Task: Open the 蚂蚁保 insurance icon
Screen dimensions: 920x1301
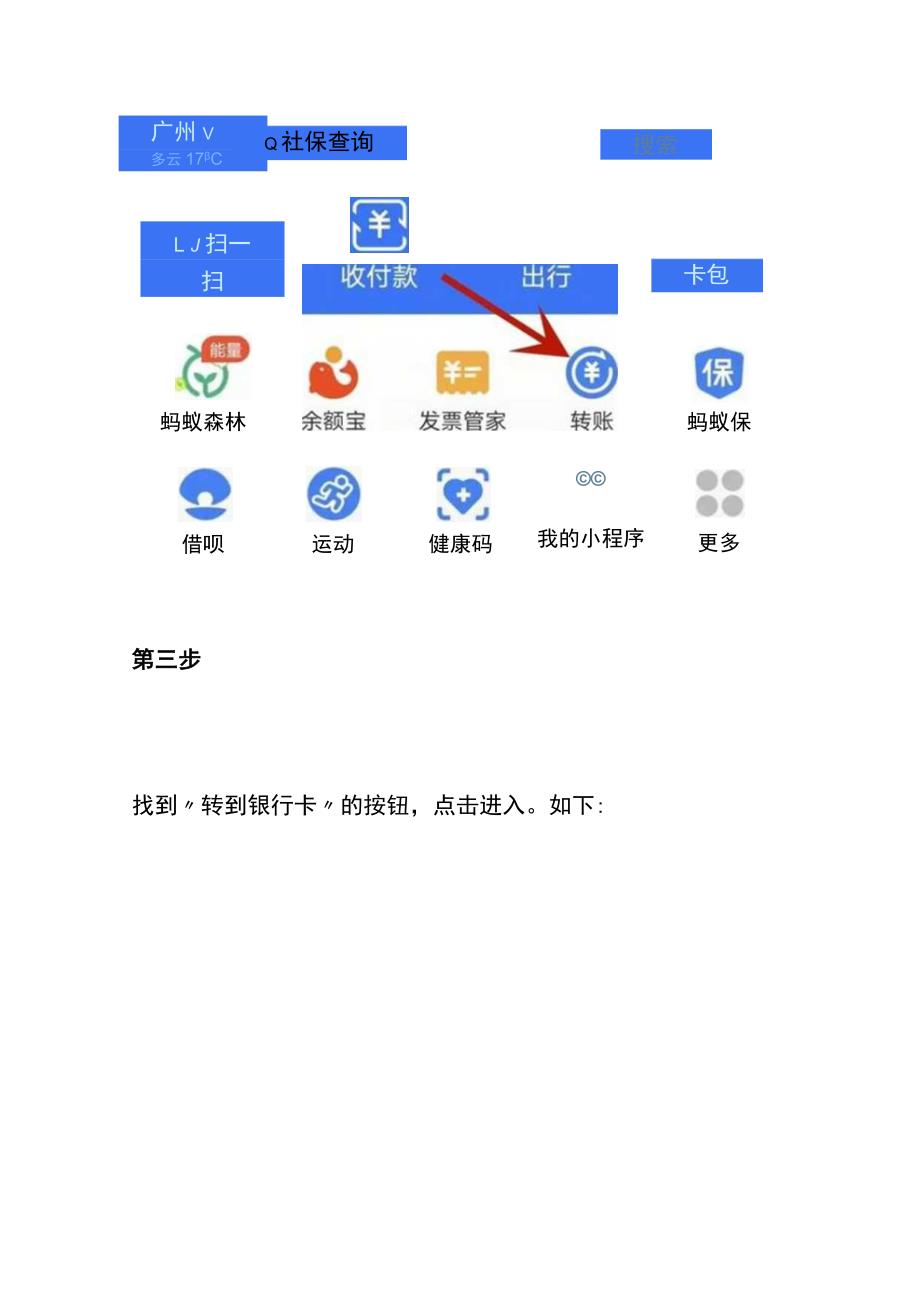Action: (x=720, y=375)
